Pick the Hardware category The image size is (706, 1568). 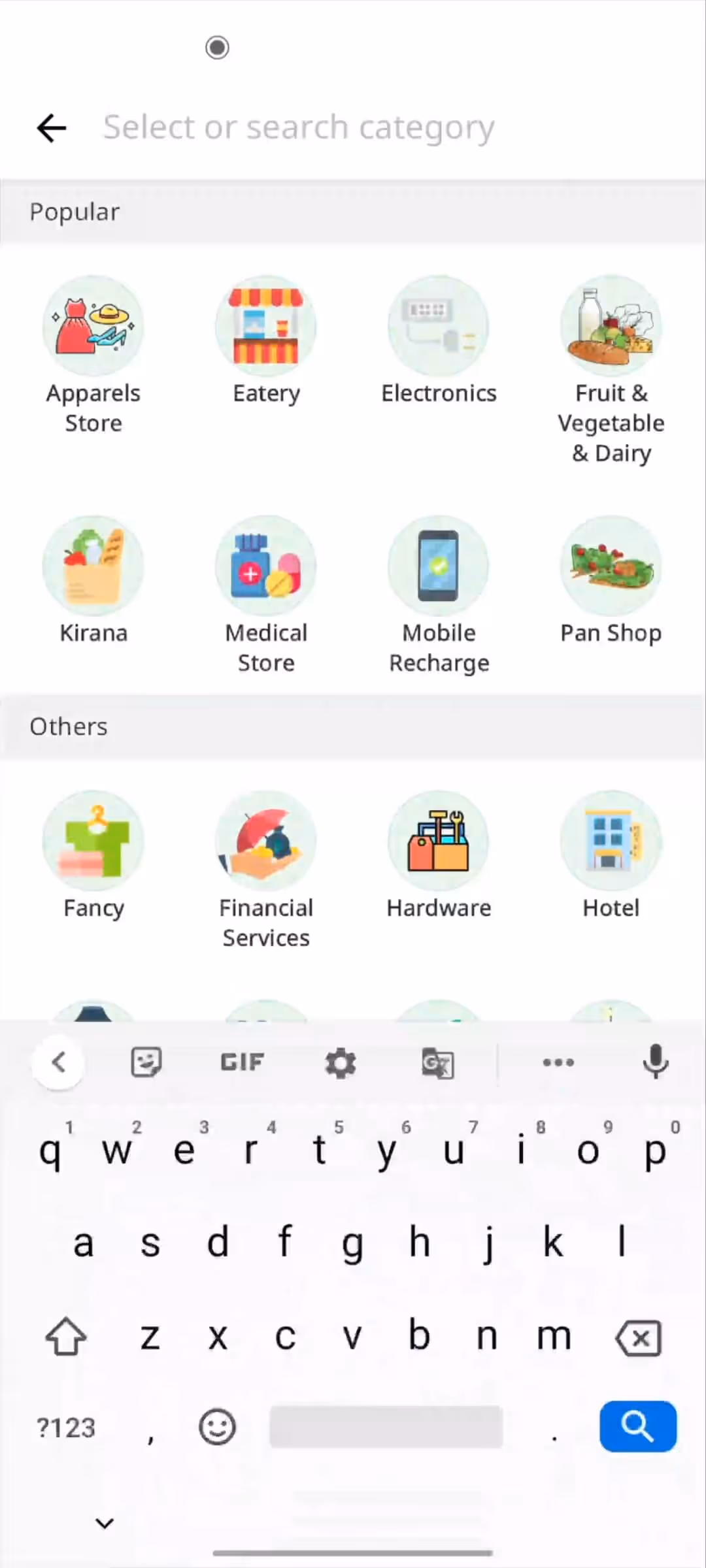pyautogui.click(x=439, y=855)
